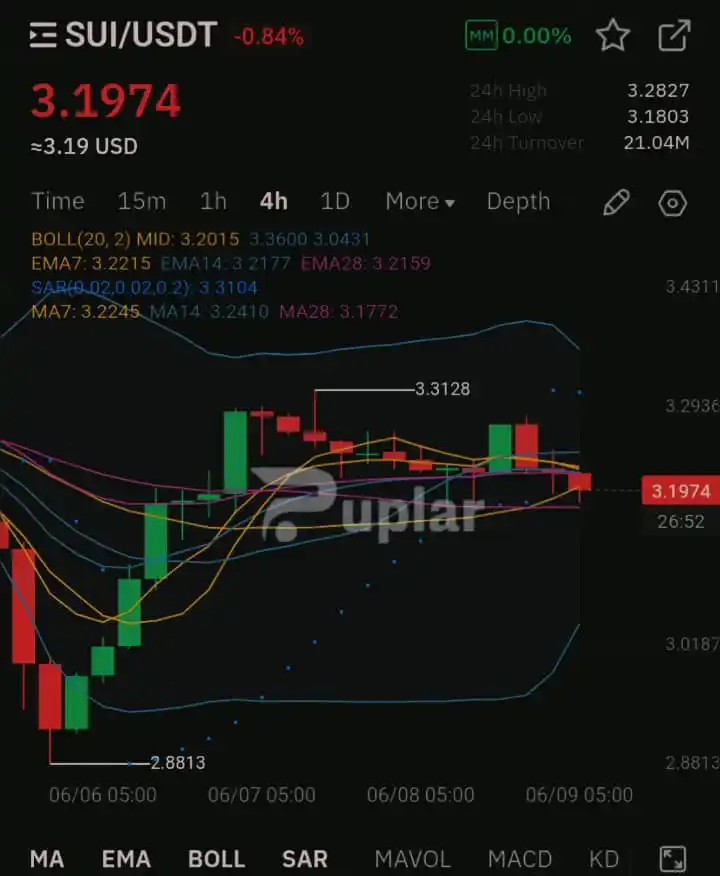720x876 pixels.
Task: Toggle the EMA indicator
Action: point(126,858)
